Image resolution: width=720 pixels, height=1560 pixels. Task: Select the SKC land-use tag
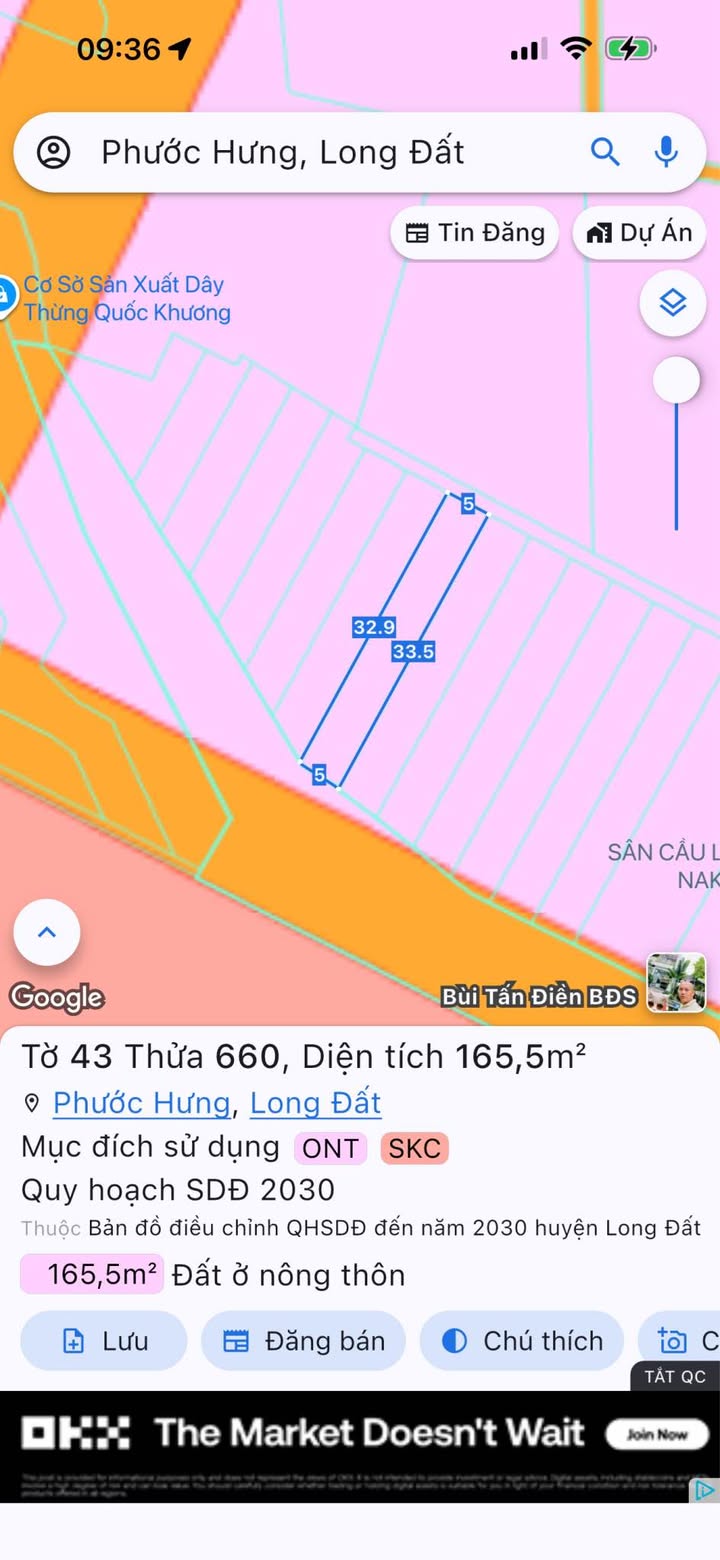[x=414, y=1149]
